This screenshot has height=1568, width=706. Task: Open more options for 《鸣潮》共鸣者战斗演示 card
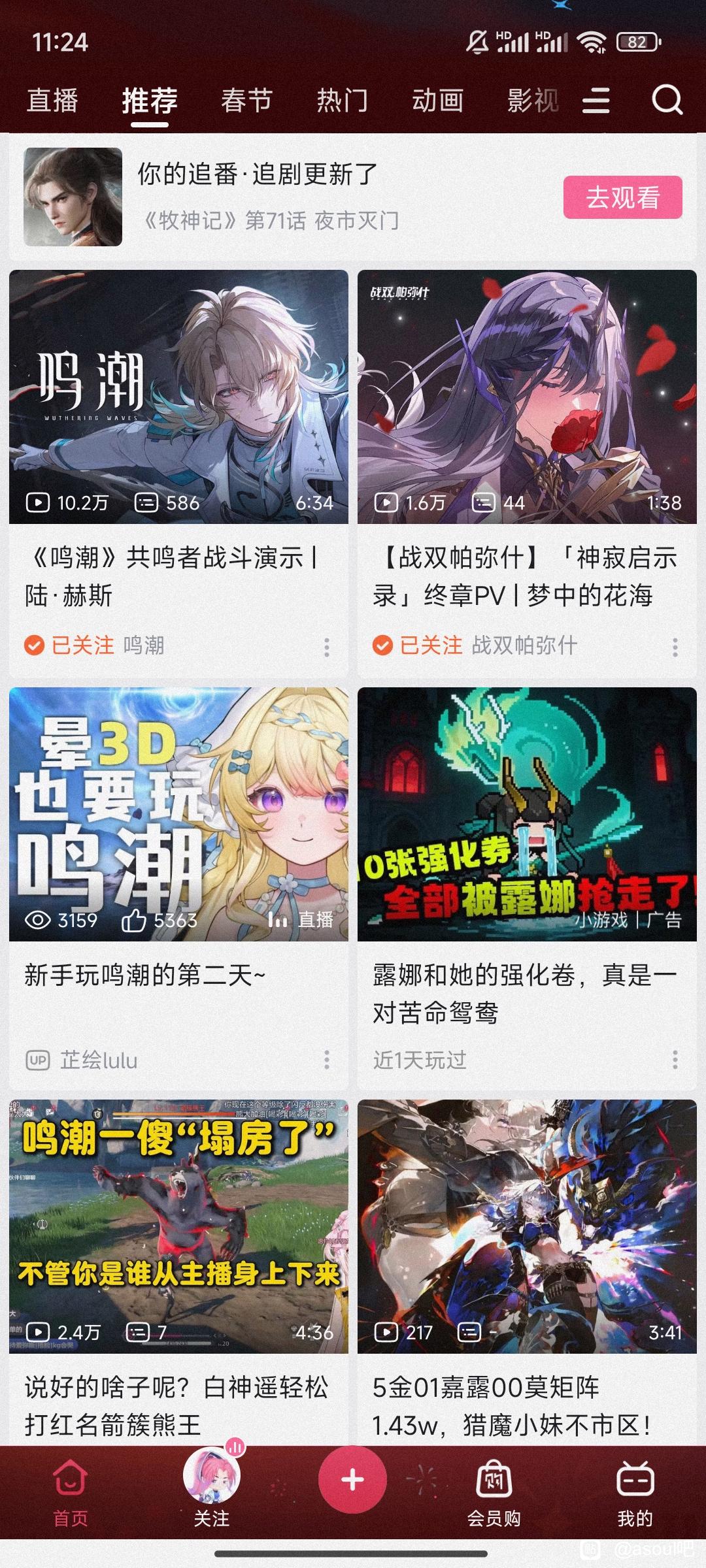[x=327, y=647]
